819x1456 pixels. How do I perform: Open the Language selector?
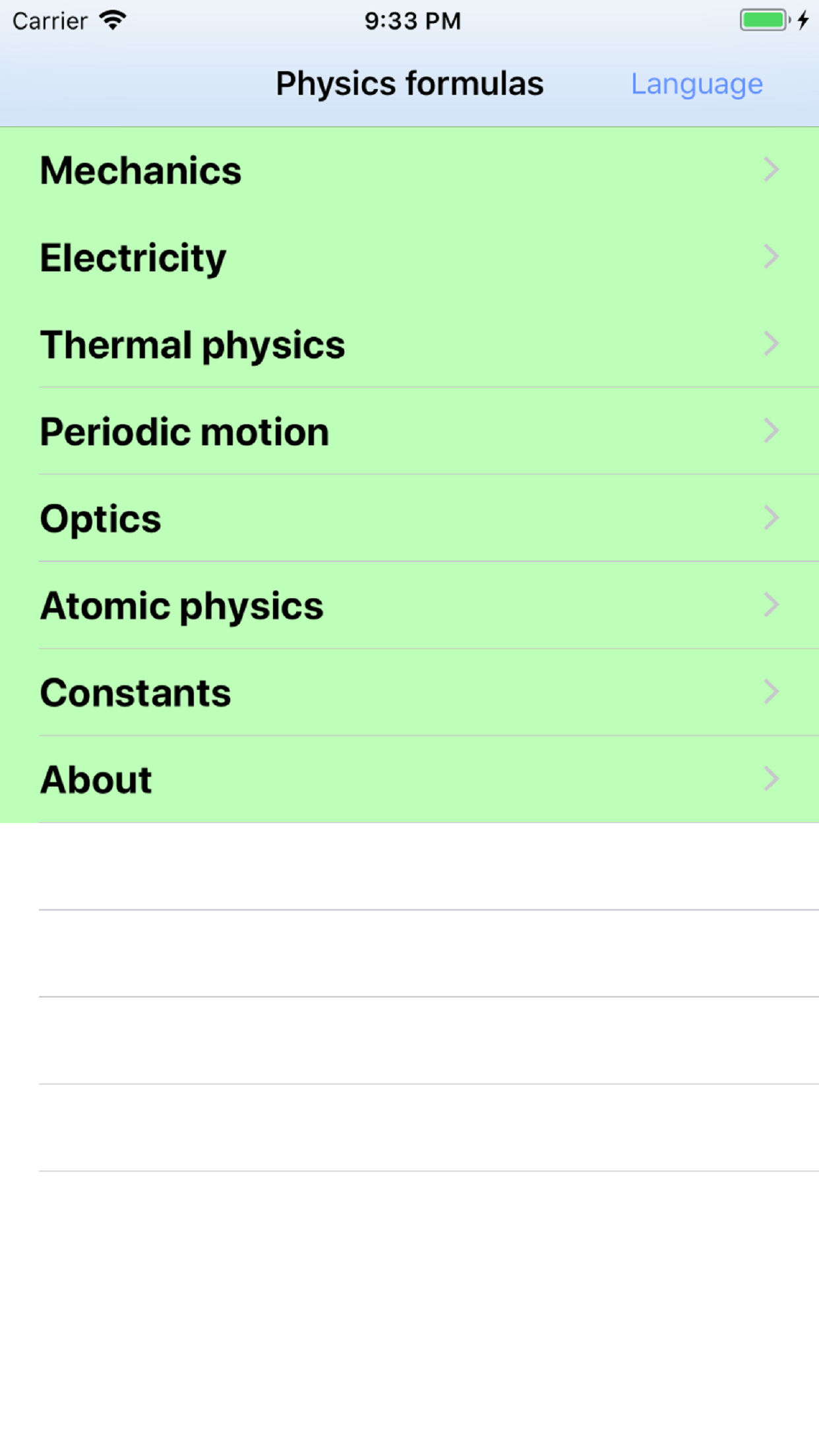[x=697, y=83]
